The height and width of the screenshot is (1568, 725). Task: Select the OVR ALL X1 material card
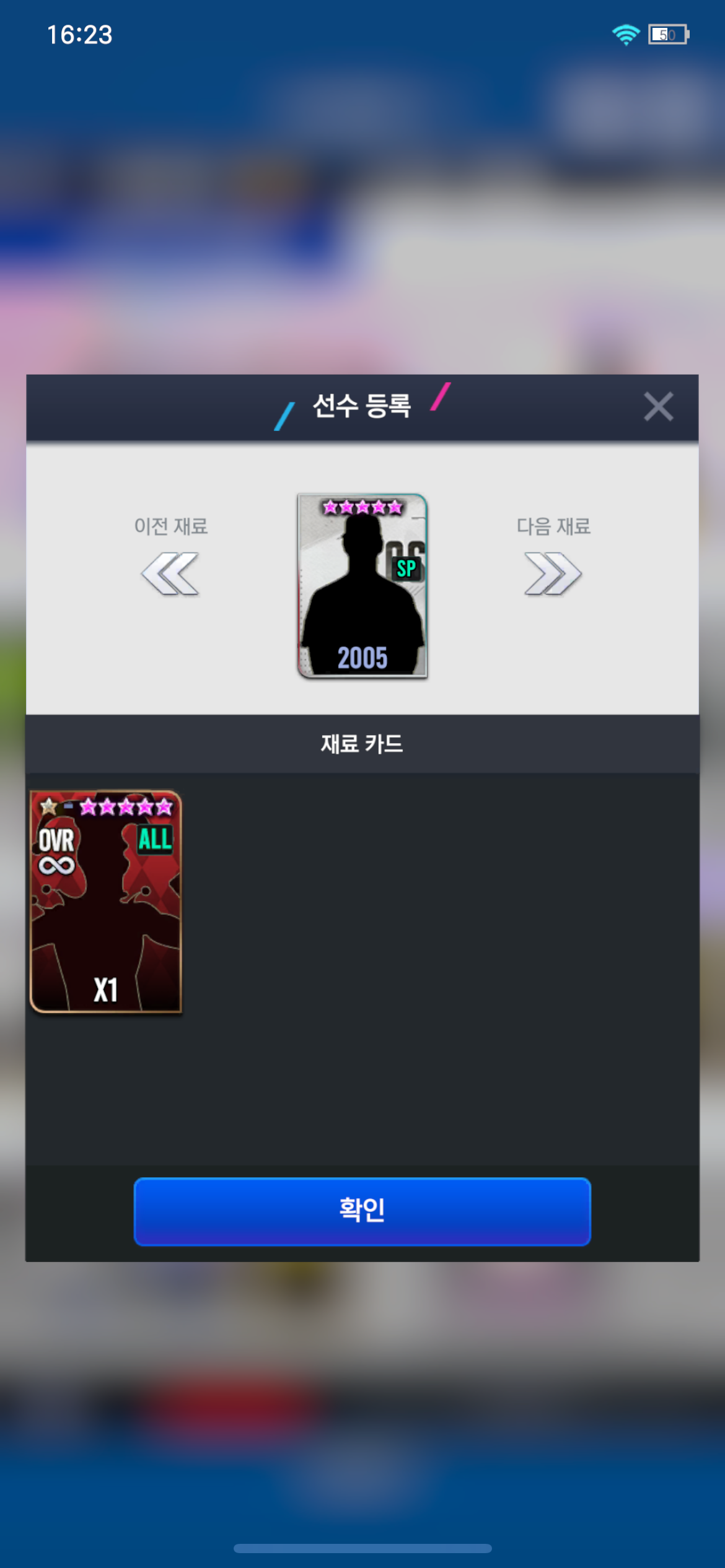(106, 901)
